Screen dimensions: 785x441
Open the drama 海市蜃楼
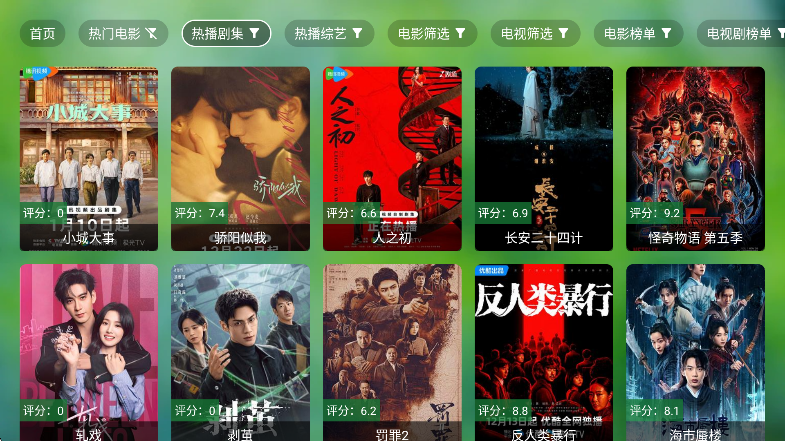[695, 352]
